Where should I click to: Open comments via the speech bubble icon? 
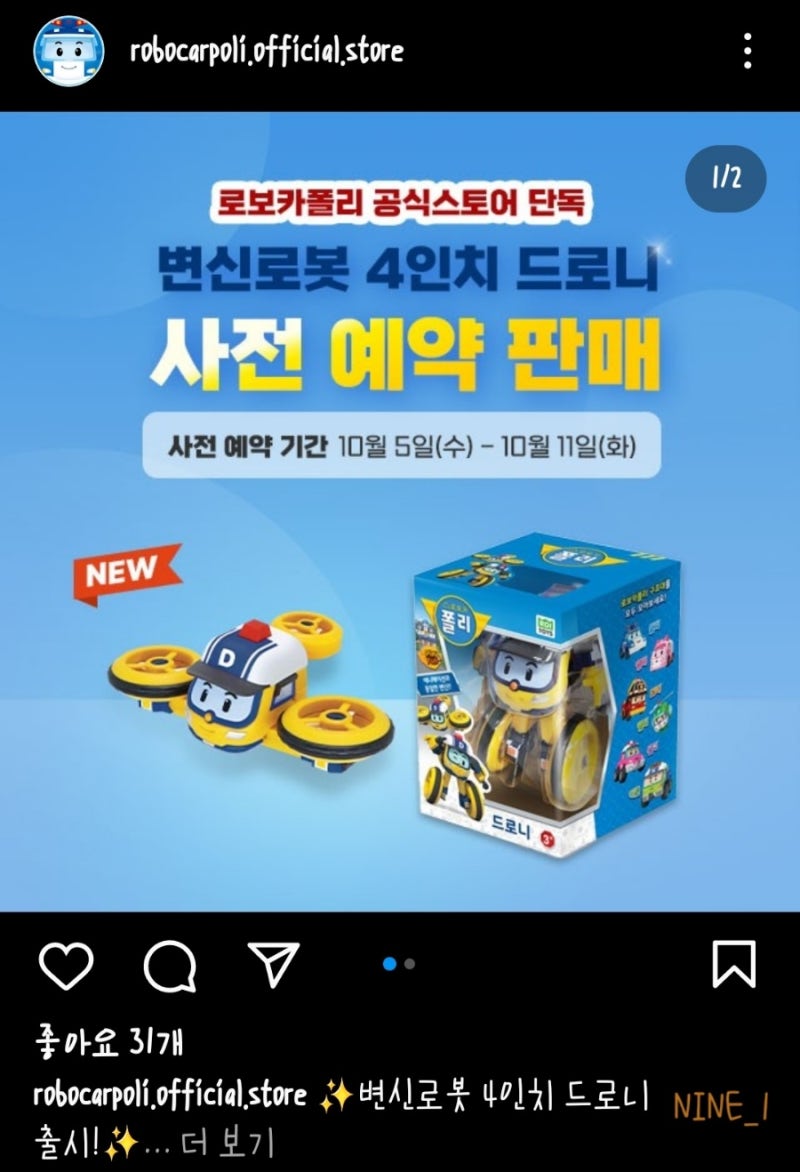point(172,965)
